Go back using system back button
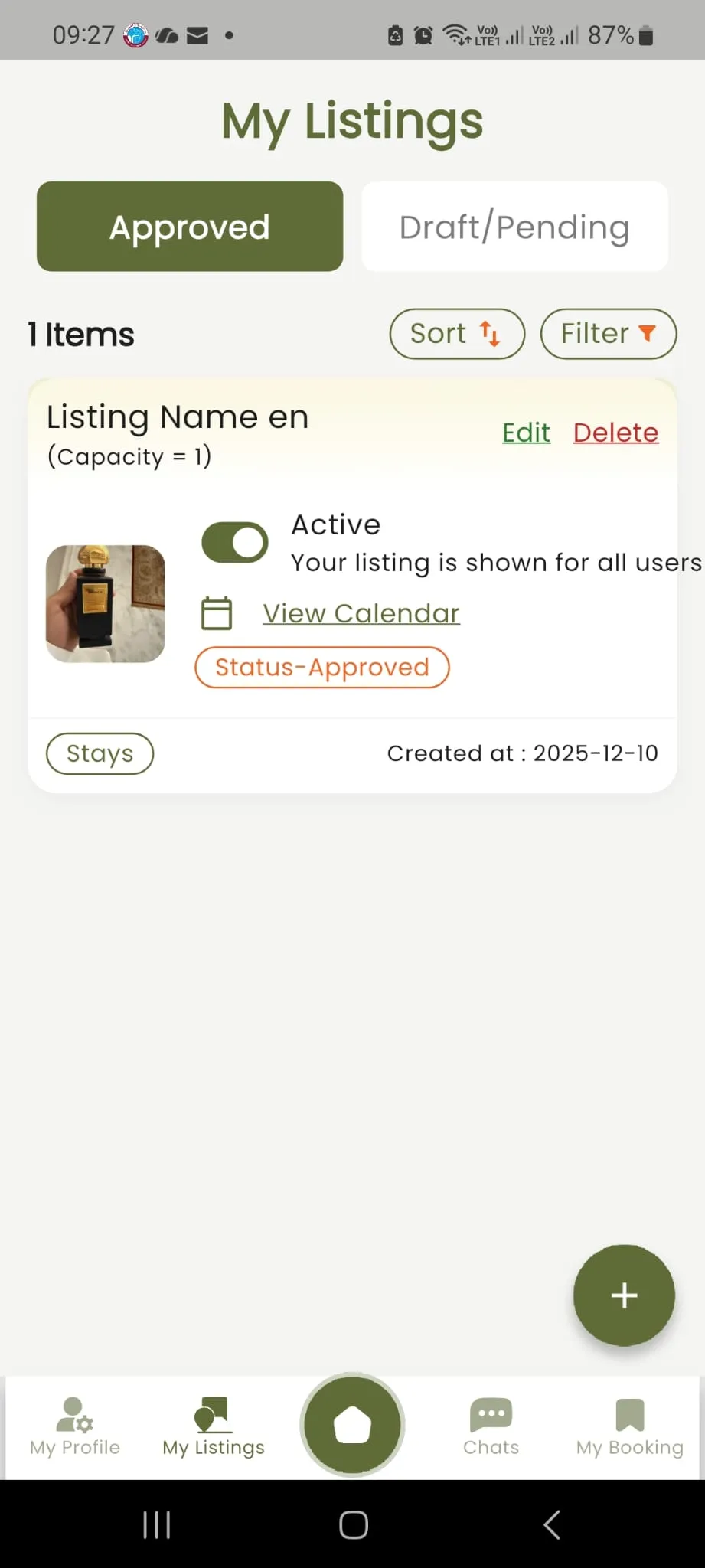Viewport: 705px width, 1568px height. click(551, 1524)
